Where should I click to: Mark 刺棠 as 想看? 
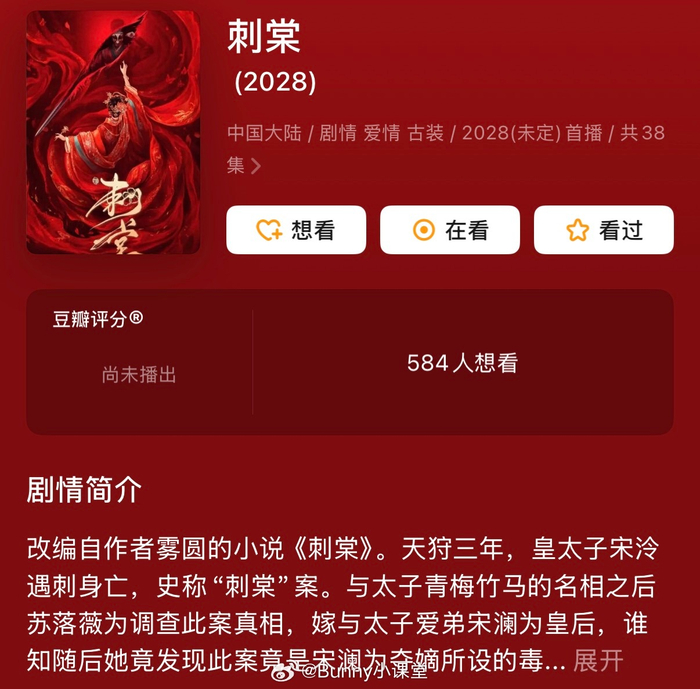[296, 230]
